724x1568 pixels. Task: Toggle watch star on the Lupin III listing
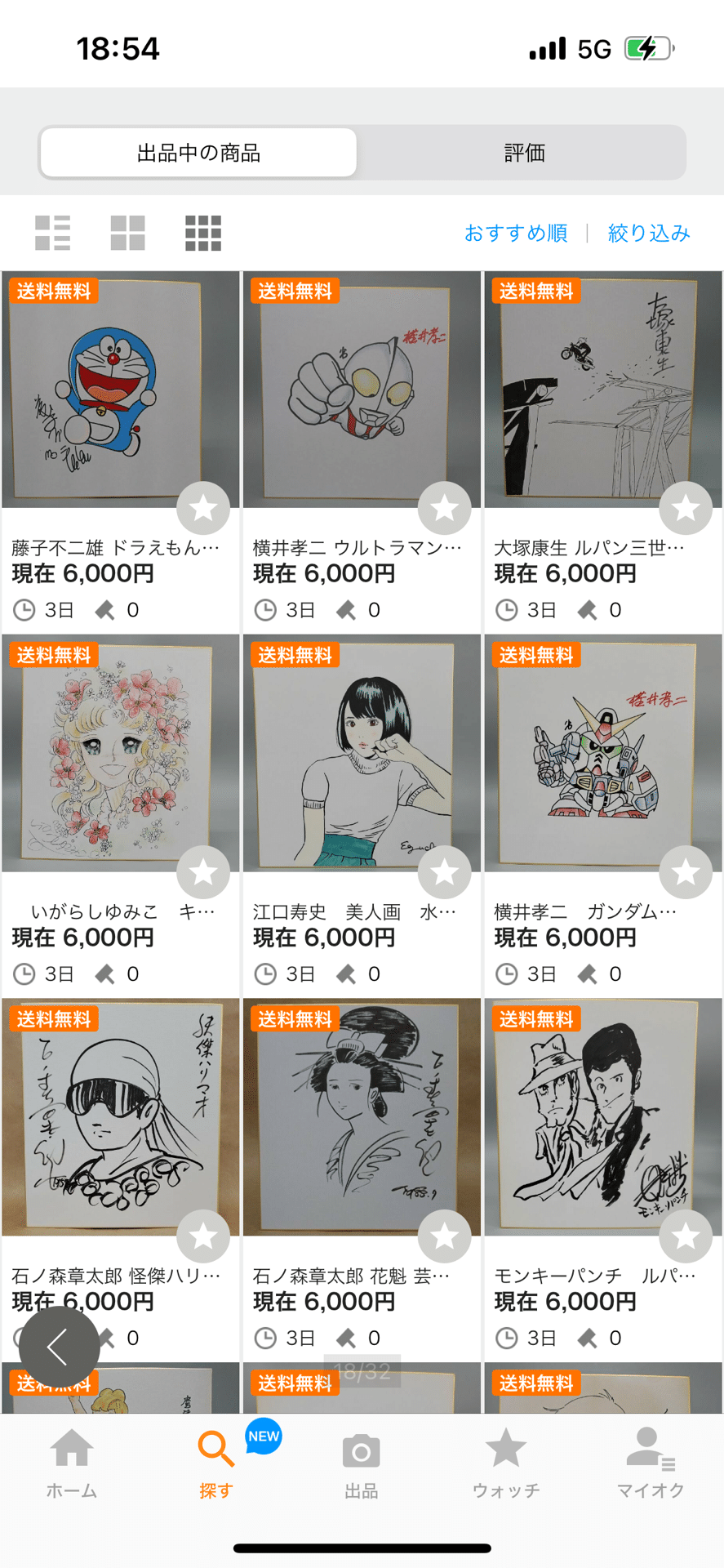point(686,508)
